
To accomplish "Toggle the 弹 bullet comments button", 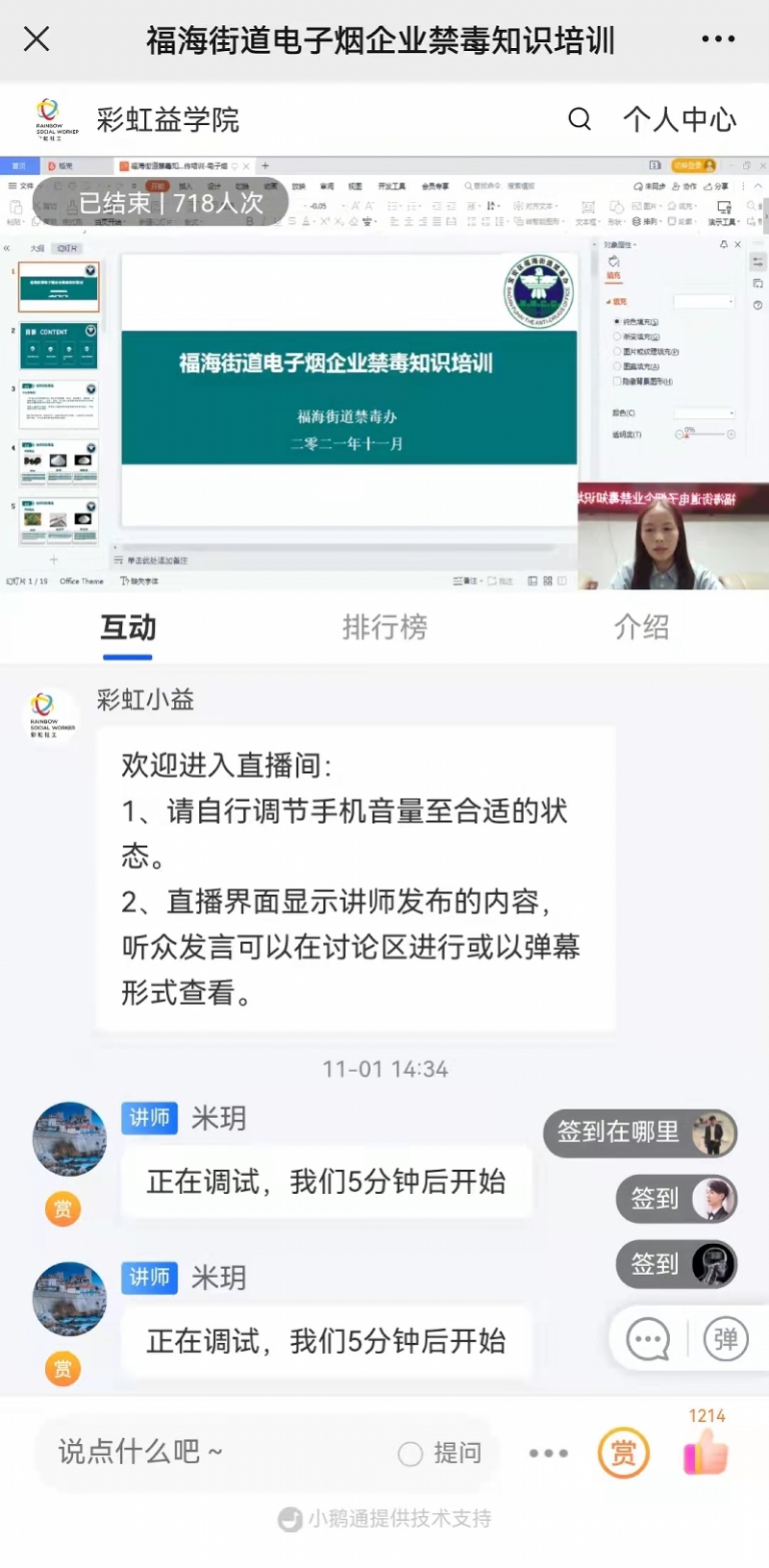I will point(726,1338).
